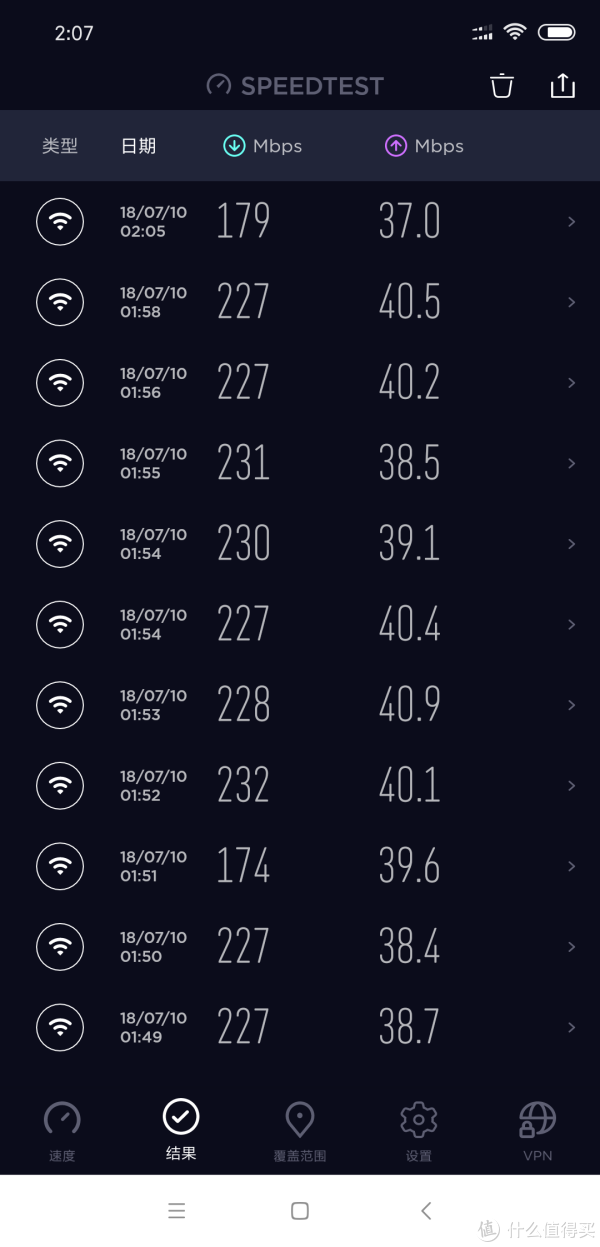View the 01:49 test result
Image resolution: width=600 pixels, height=1247 pixels.
coord(300,1027)
